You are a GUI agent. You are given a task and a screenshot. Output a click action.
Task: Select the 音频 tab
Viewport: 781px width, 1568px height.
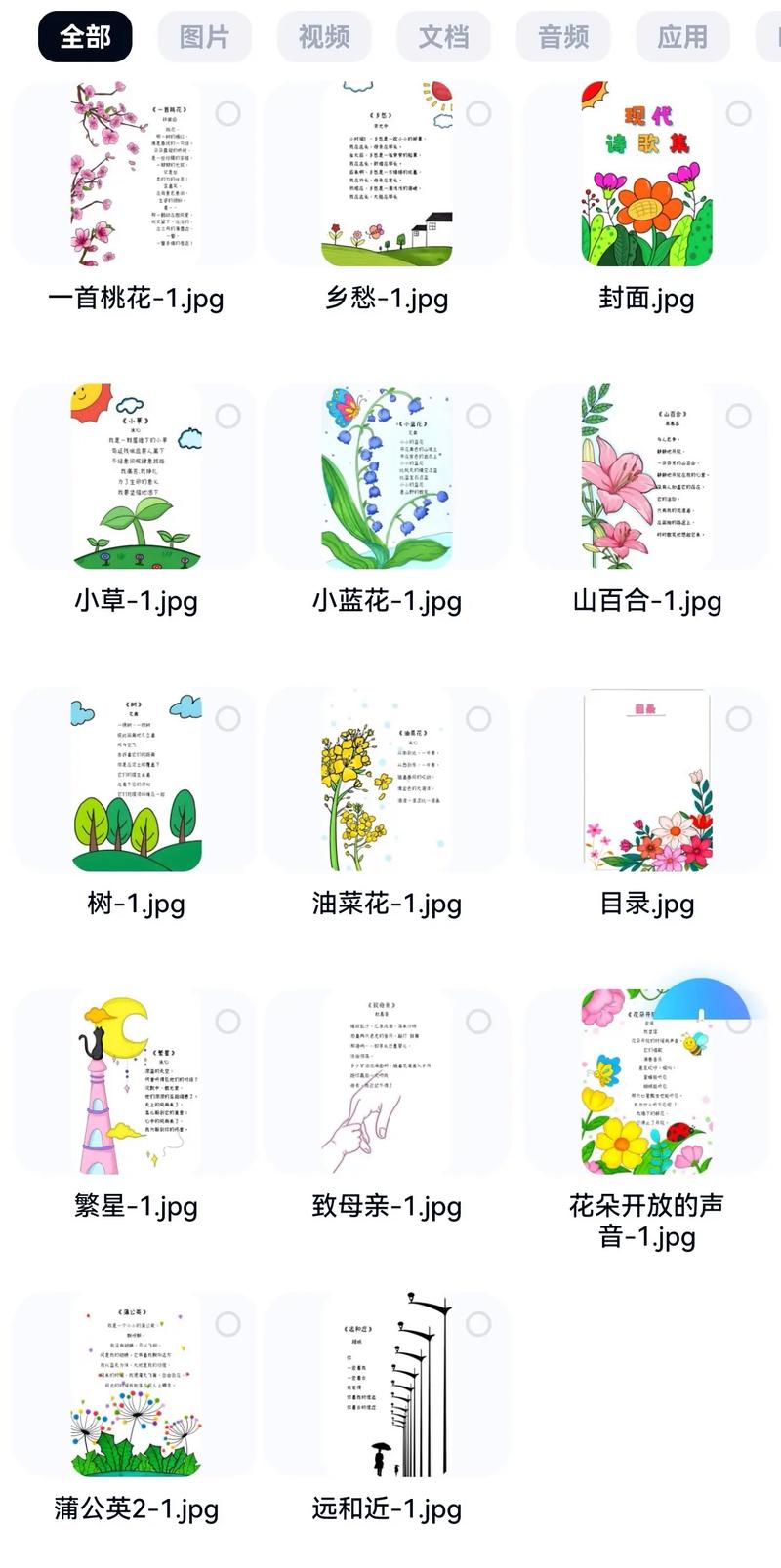coord(563,36)
